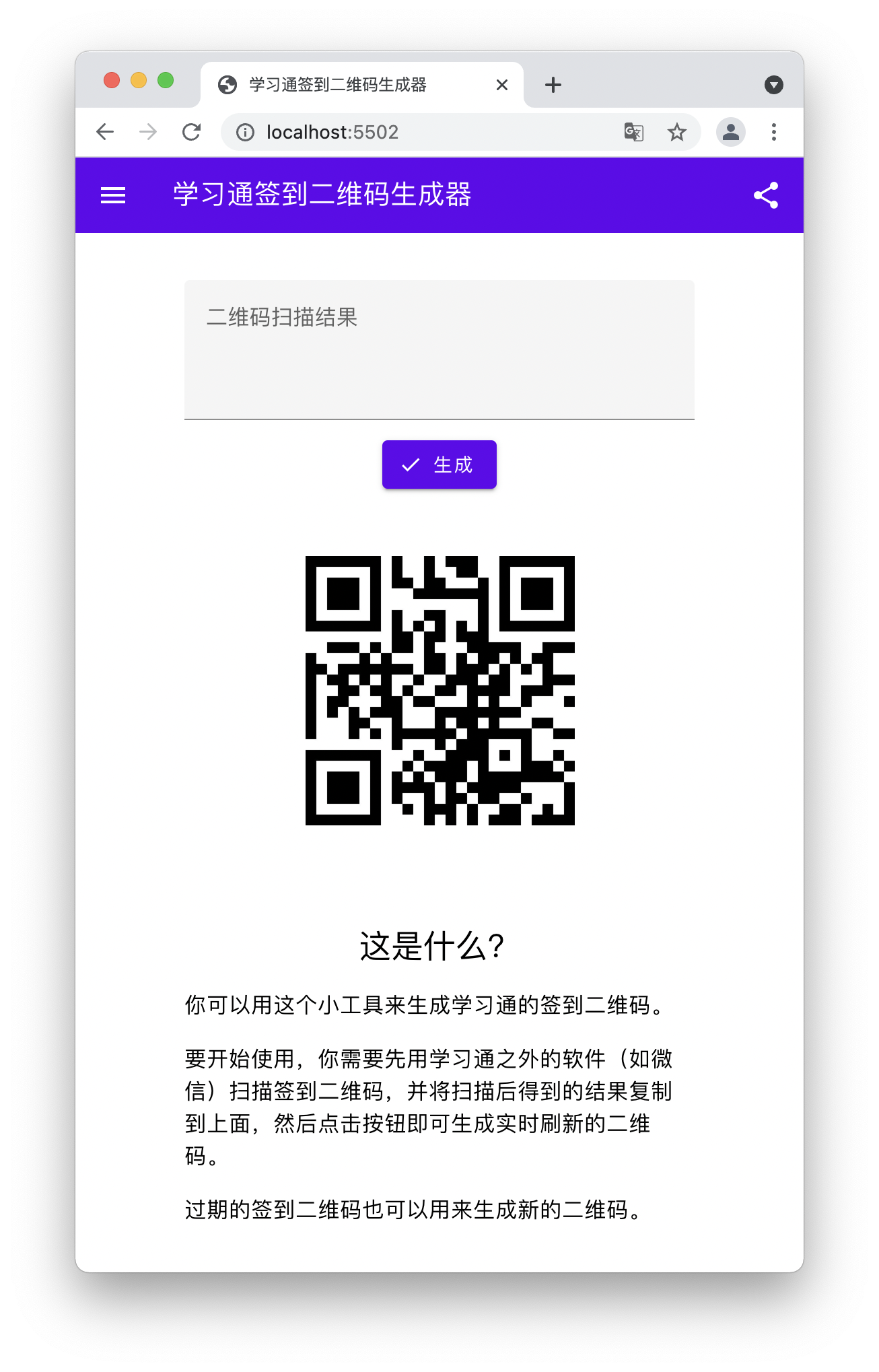Click the back navigation arrow
The image size is (879, 1372).
click(x=104, y=132)
